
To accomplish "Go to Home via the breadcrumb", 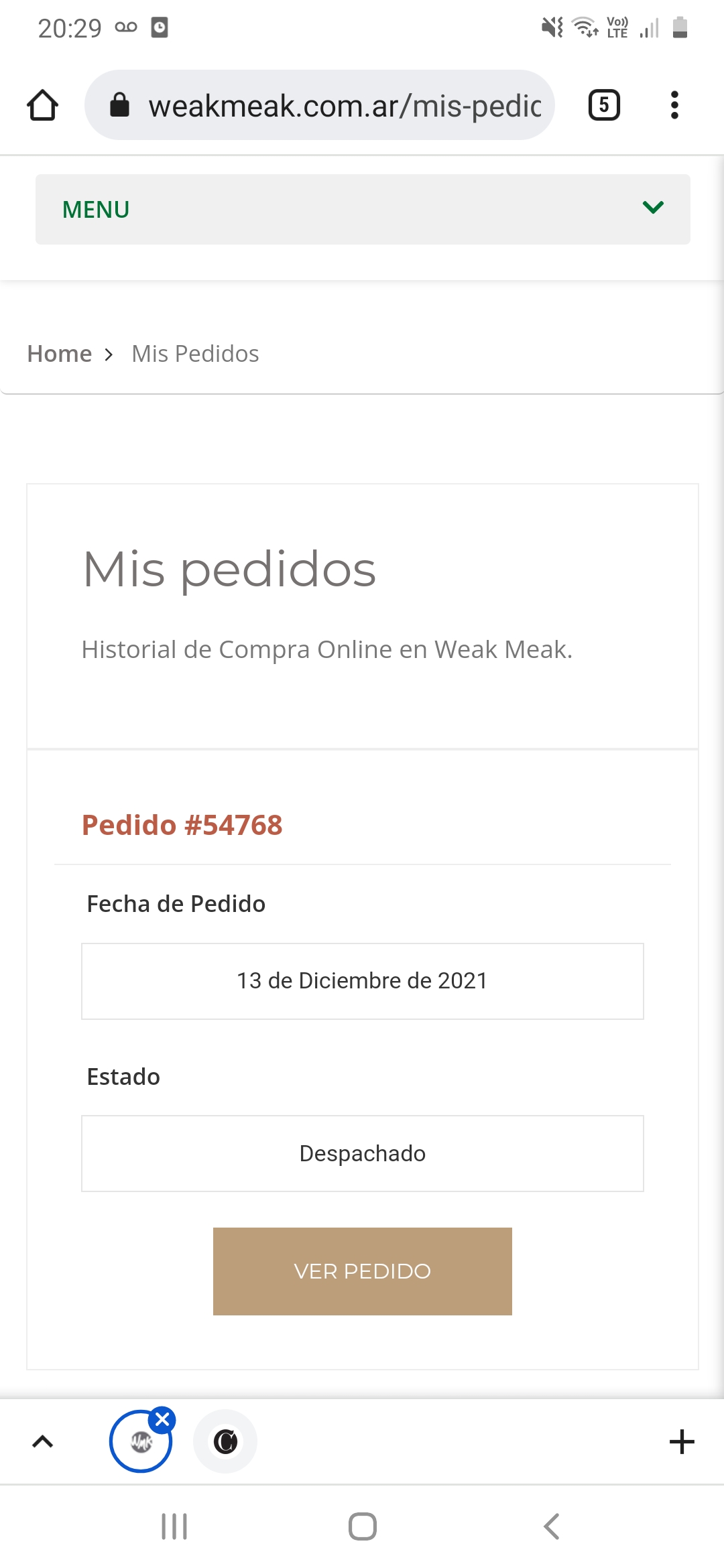I will tap(60, 354).
